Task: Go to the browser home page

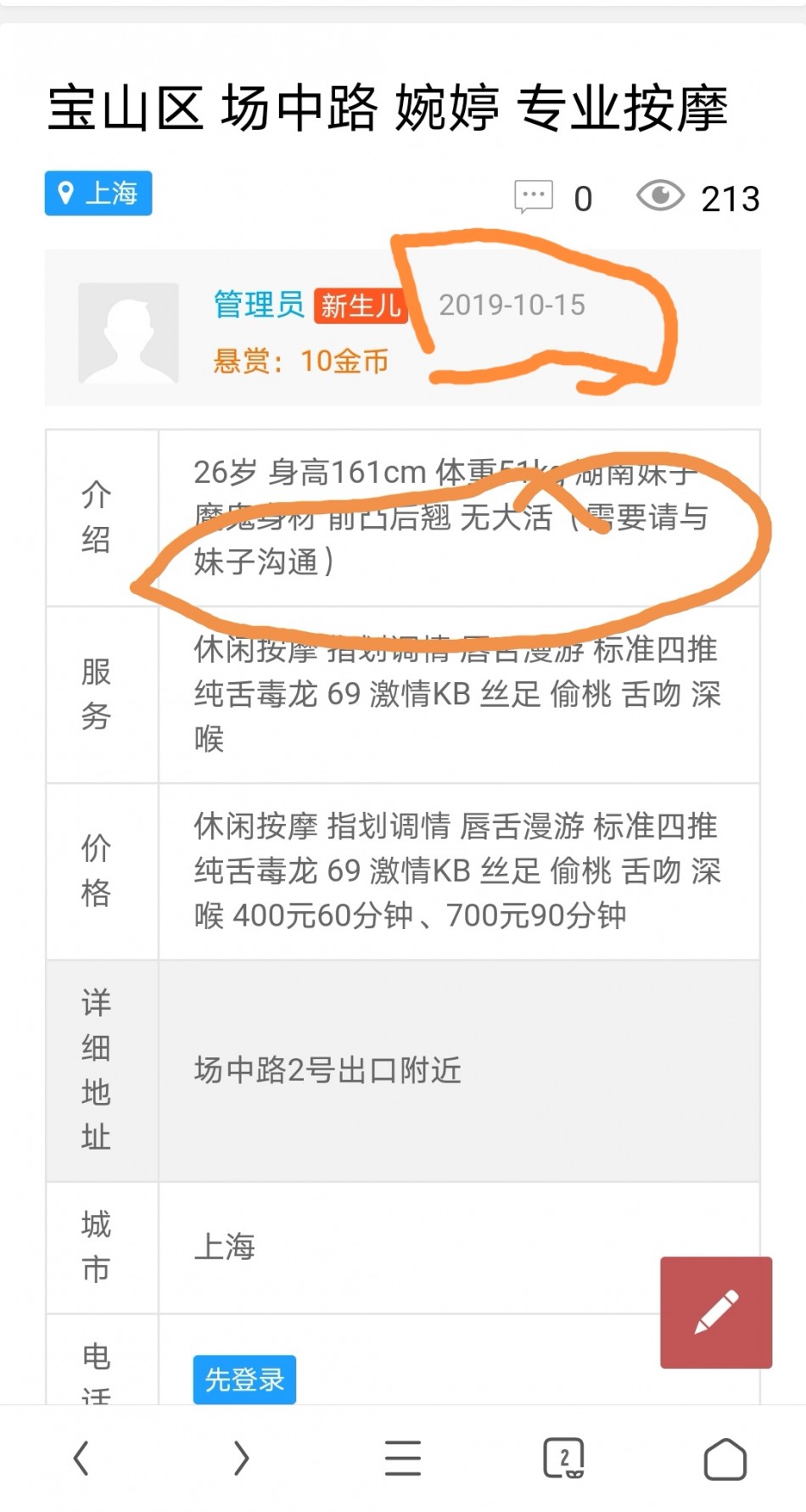Action: click(725, 1459)
